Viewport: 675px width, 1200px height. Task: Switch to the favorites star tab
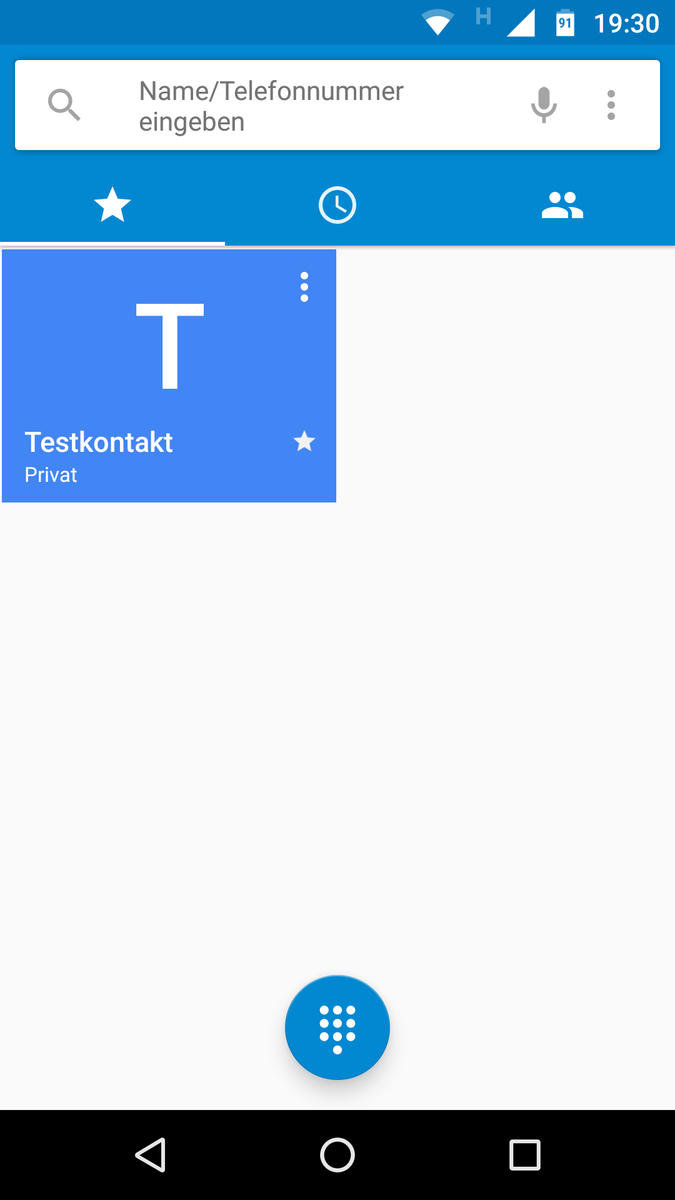click(x=112, y=206)
